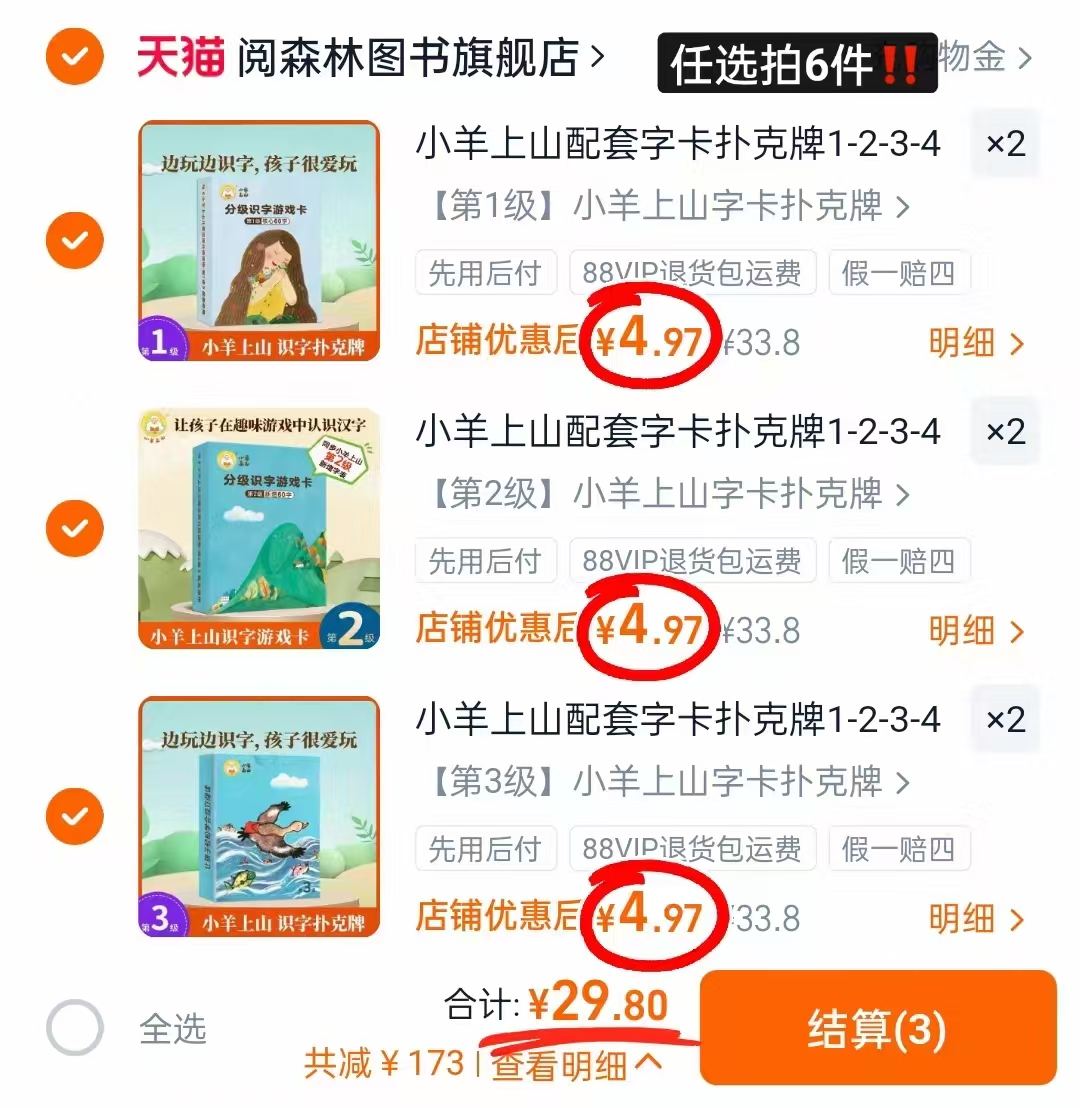Deselect the first item's orange checkmark
Image resolution: width=1080 pixels, height=1108 pixels.
74,240
